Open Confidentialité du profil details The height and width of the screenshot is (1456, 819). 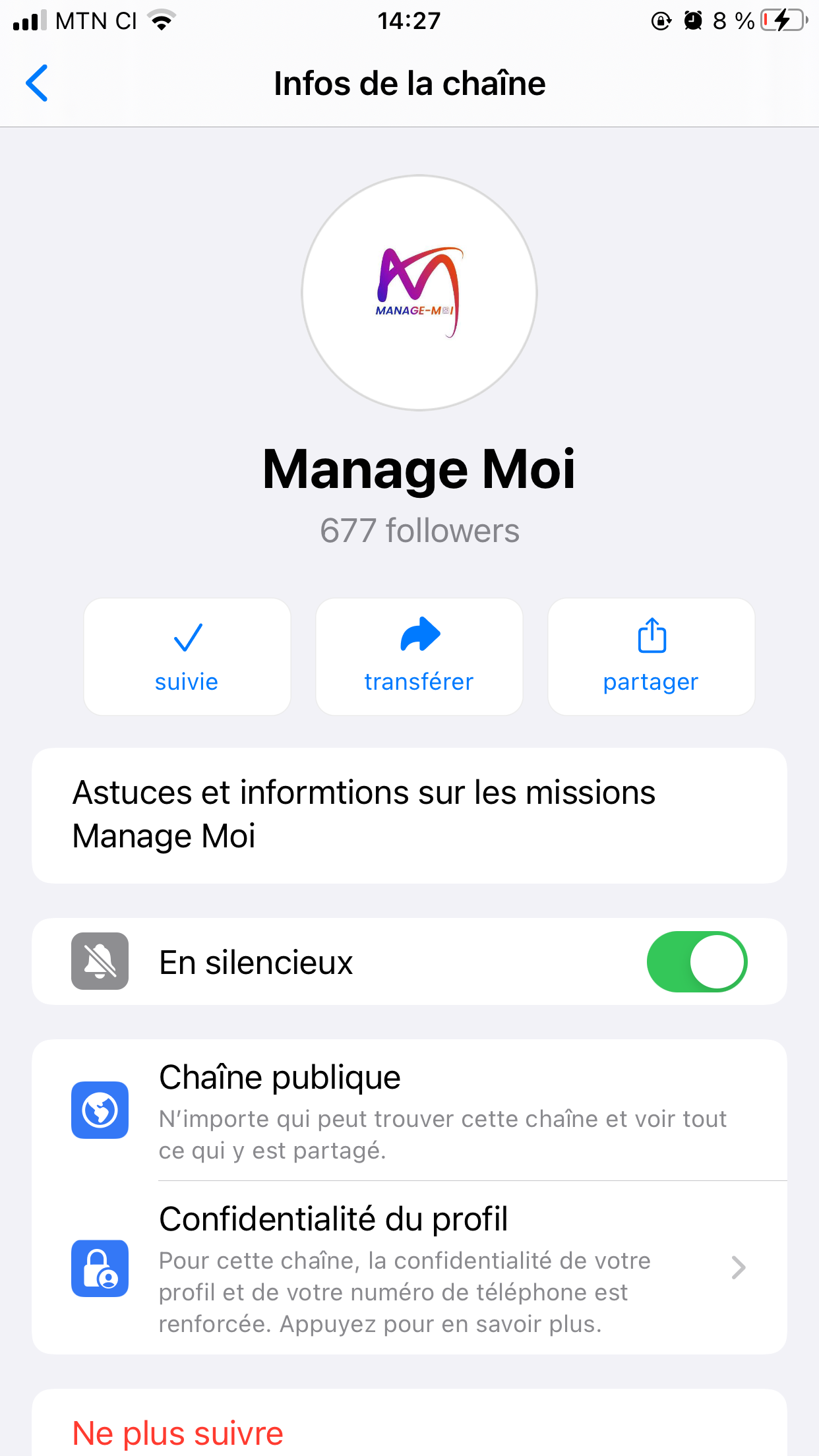tap(409, 1267)
